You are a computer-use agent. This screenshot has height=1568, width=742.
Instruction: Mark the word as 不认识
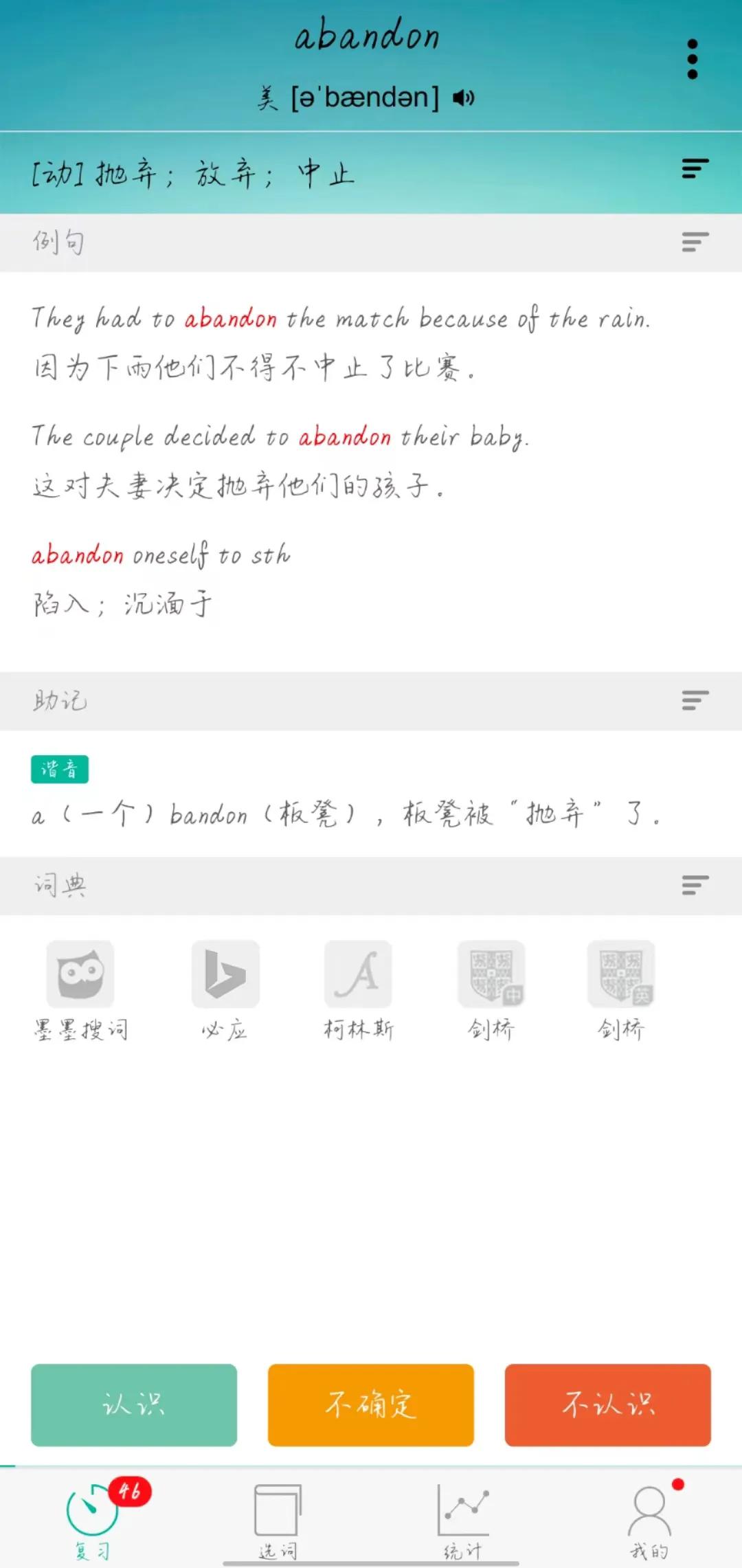(607, 1404)
